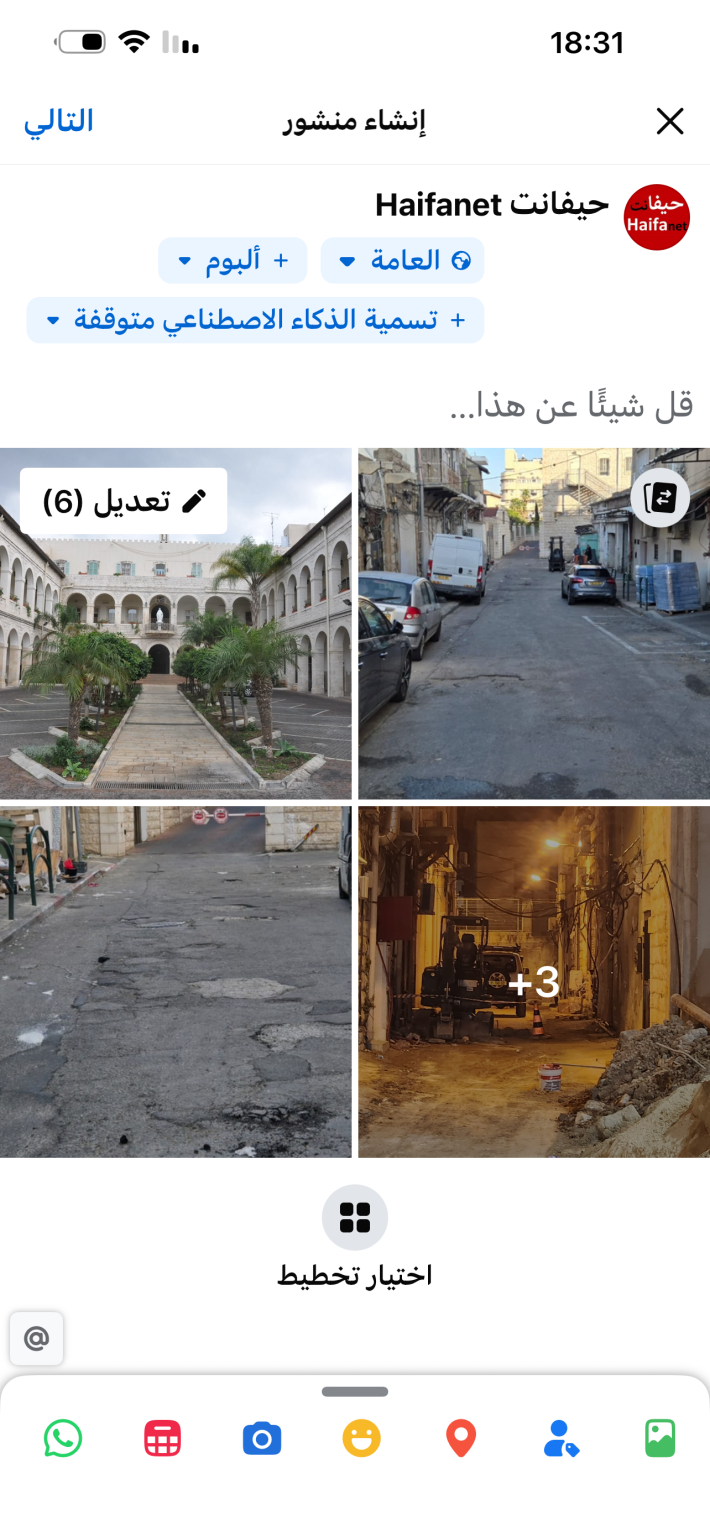
Task: Tap the تعديل (6) edit photos button
Action: (124, 501)
